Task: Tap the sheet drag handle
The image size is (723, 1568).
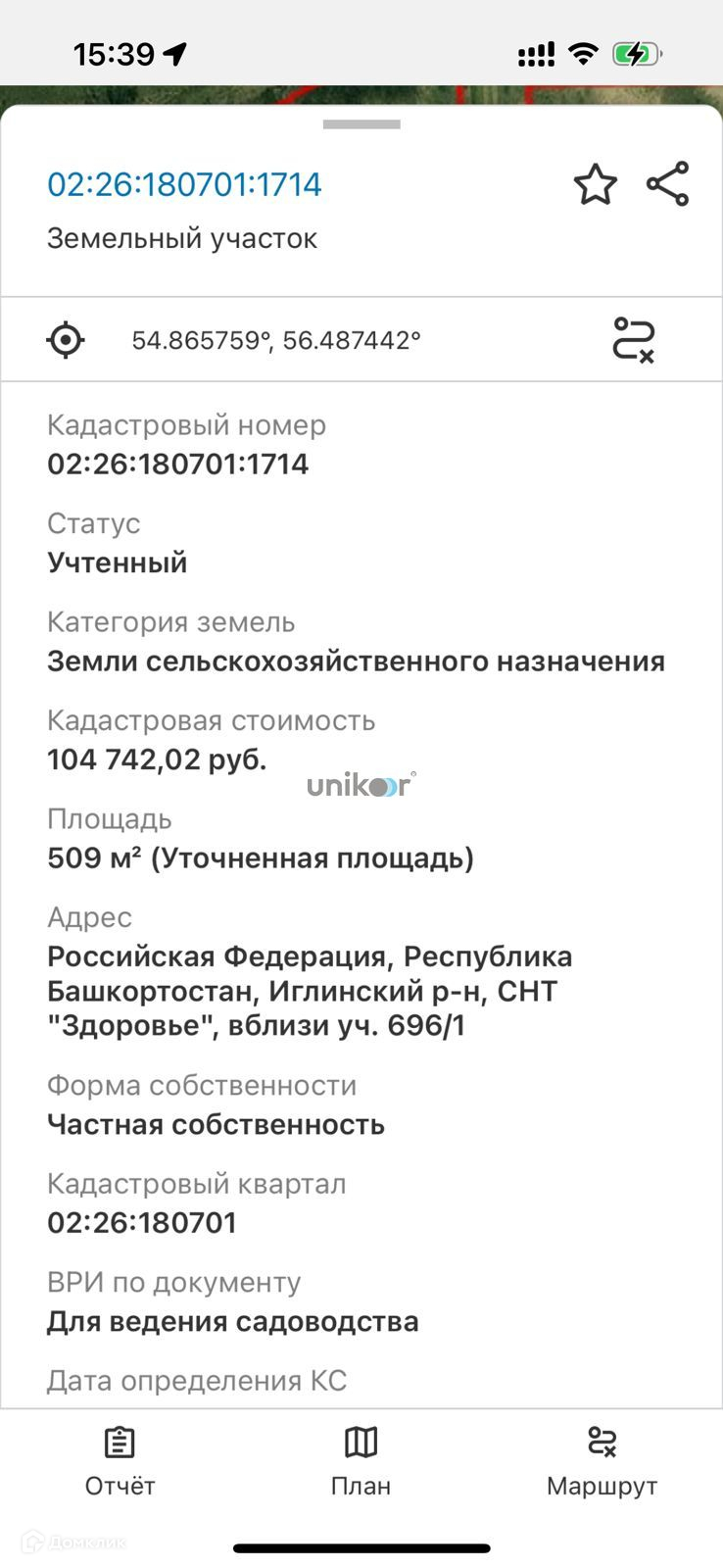Action: [x=361, y=124]
